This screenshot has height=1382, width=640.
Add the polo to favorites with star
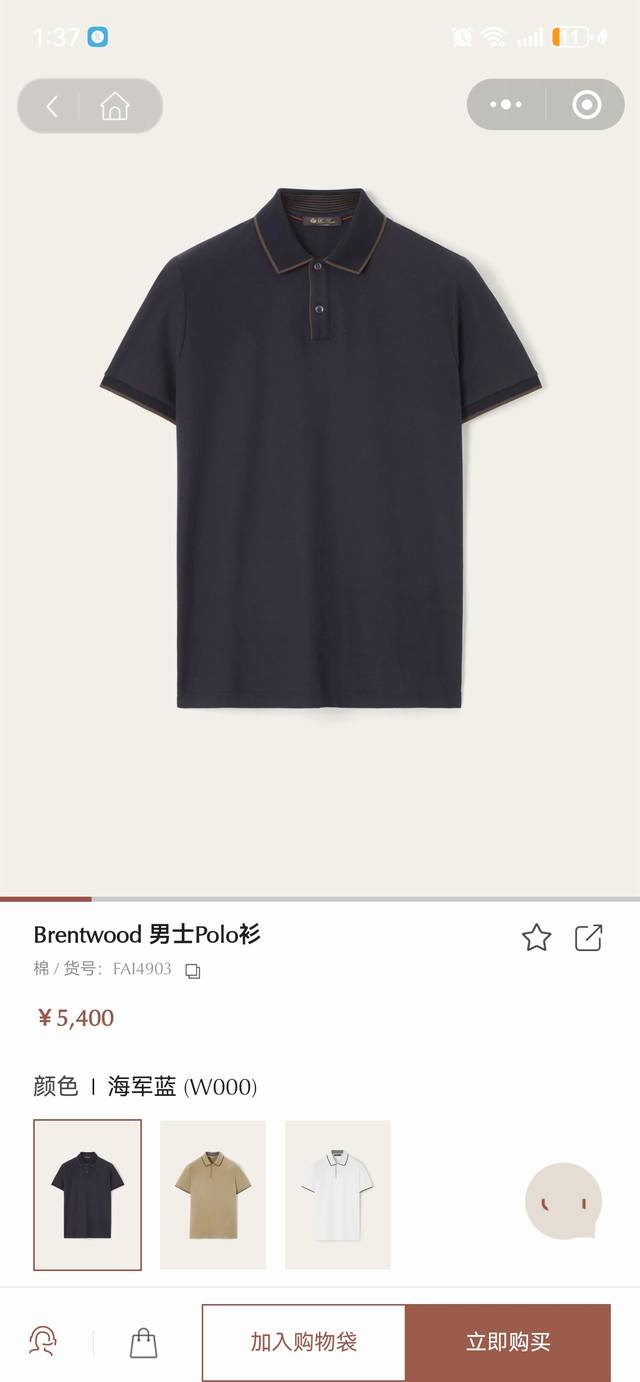click(x=537, y=938)
